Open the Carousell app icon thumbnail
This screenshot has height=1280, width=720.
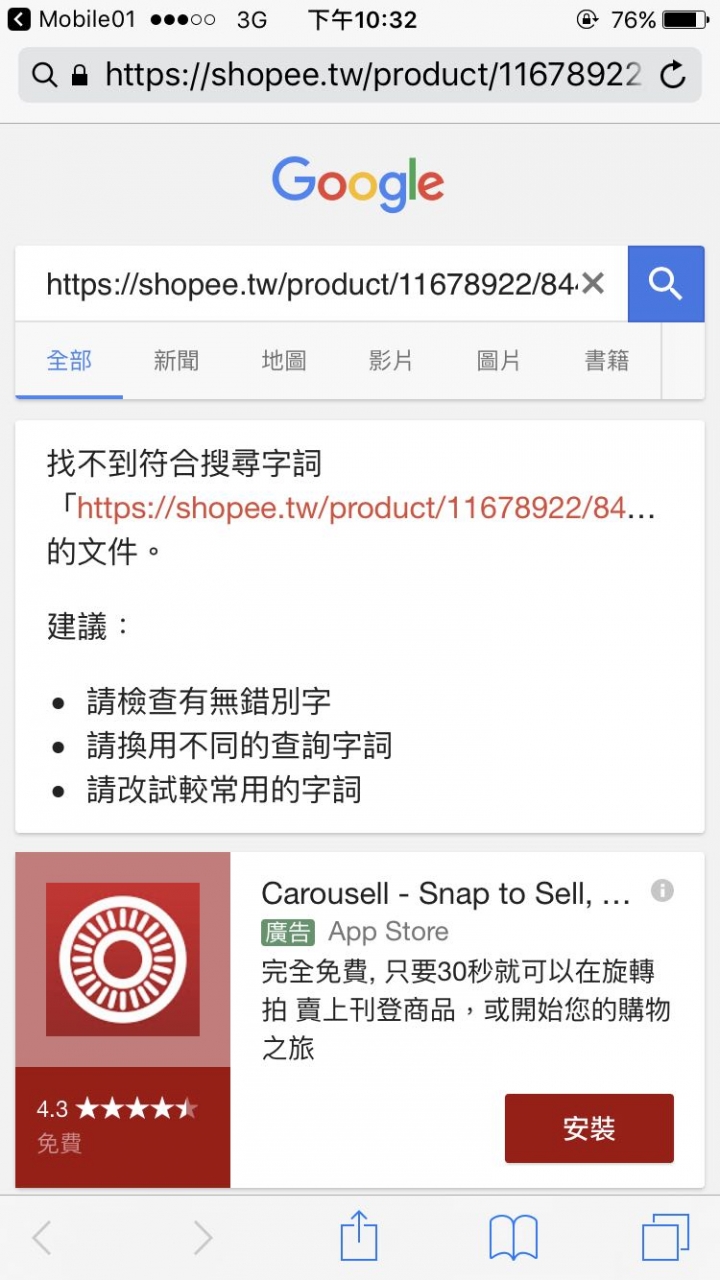coord(123,960)
